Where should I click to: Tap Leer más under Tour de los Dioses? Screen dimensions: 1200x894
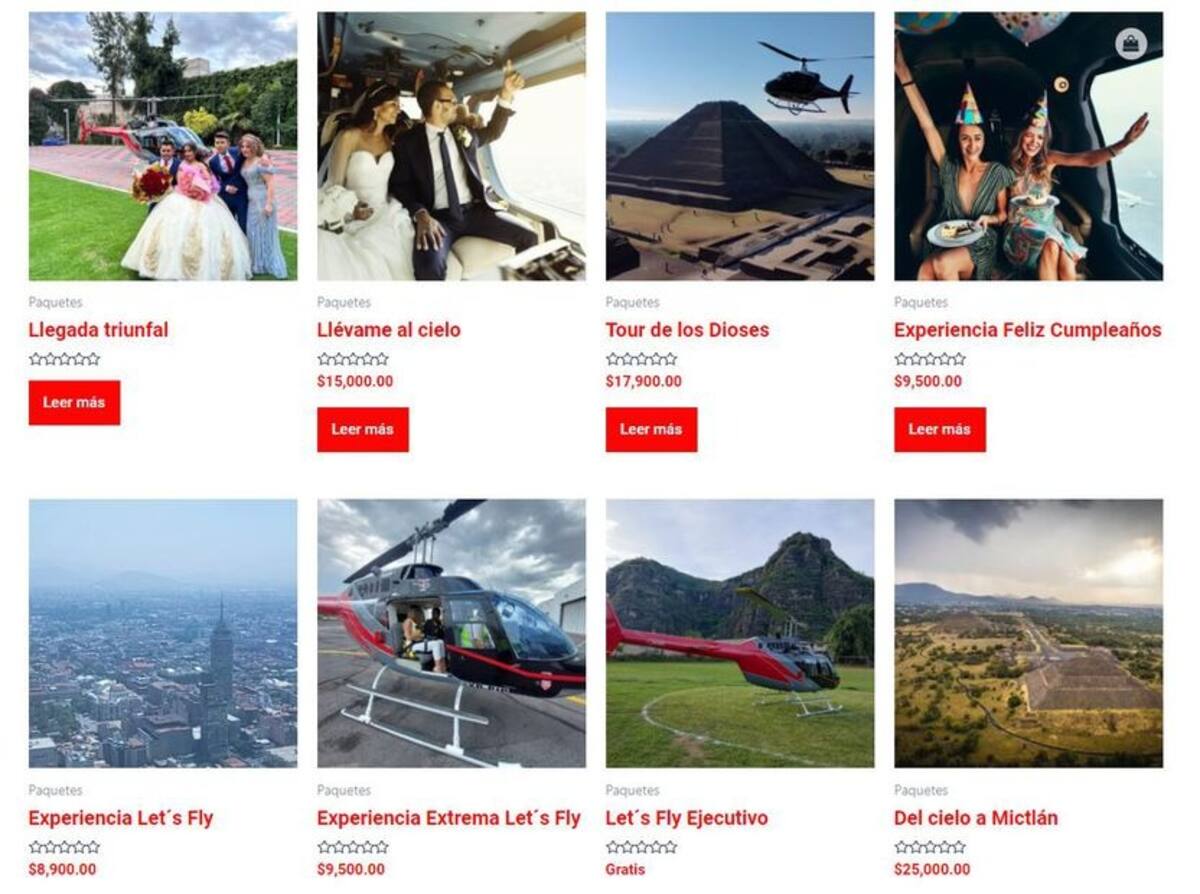pos(651,429)
